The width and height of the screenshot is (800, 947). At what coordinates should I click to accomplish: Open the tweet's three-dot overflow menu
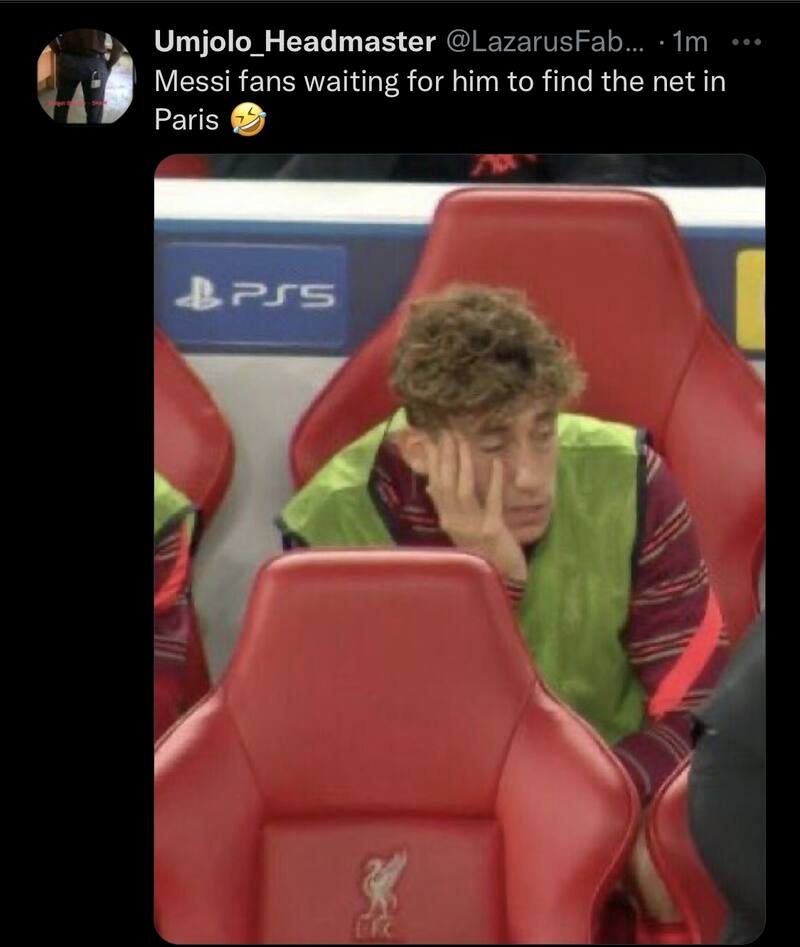click(x=747, y=42)
